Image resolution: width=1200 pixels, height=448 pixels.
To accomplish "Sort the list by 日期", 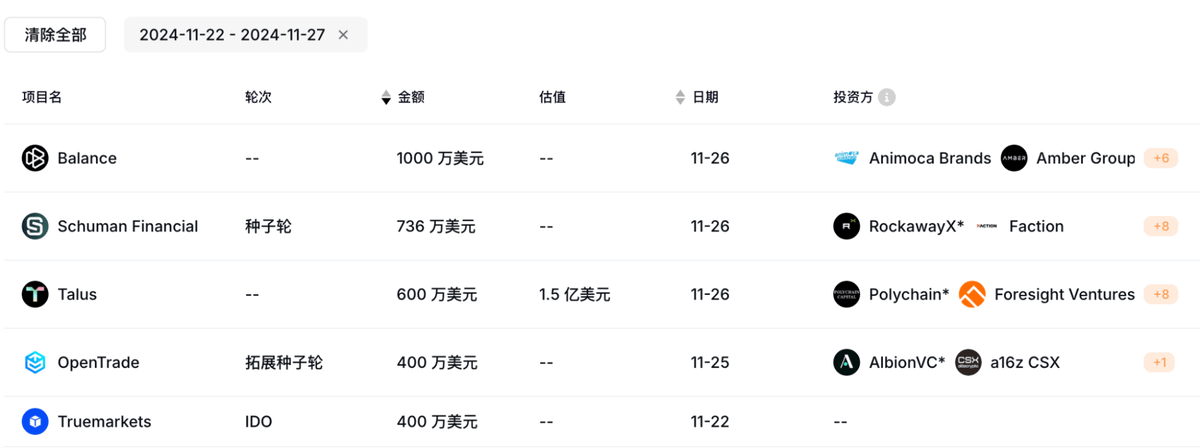I will click(697, 97).
